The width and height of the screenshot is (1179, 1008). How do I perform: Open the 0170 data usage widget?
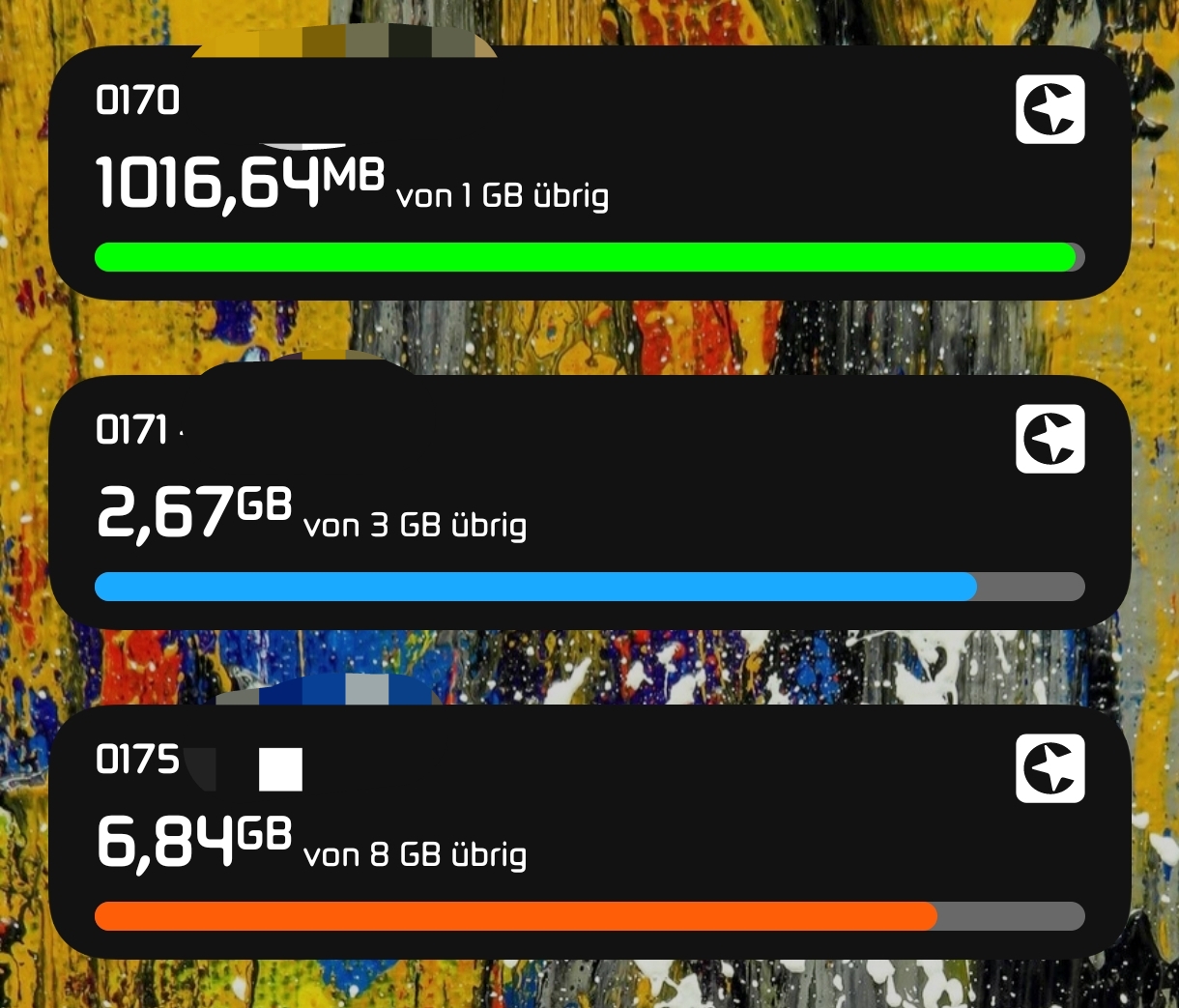(x=588, y=174)
